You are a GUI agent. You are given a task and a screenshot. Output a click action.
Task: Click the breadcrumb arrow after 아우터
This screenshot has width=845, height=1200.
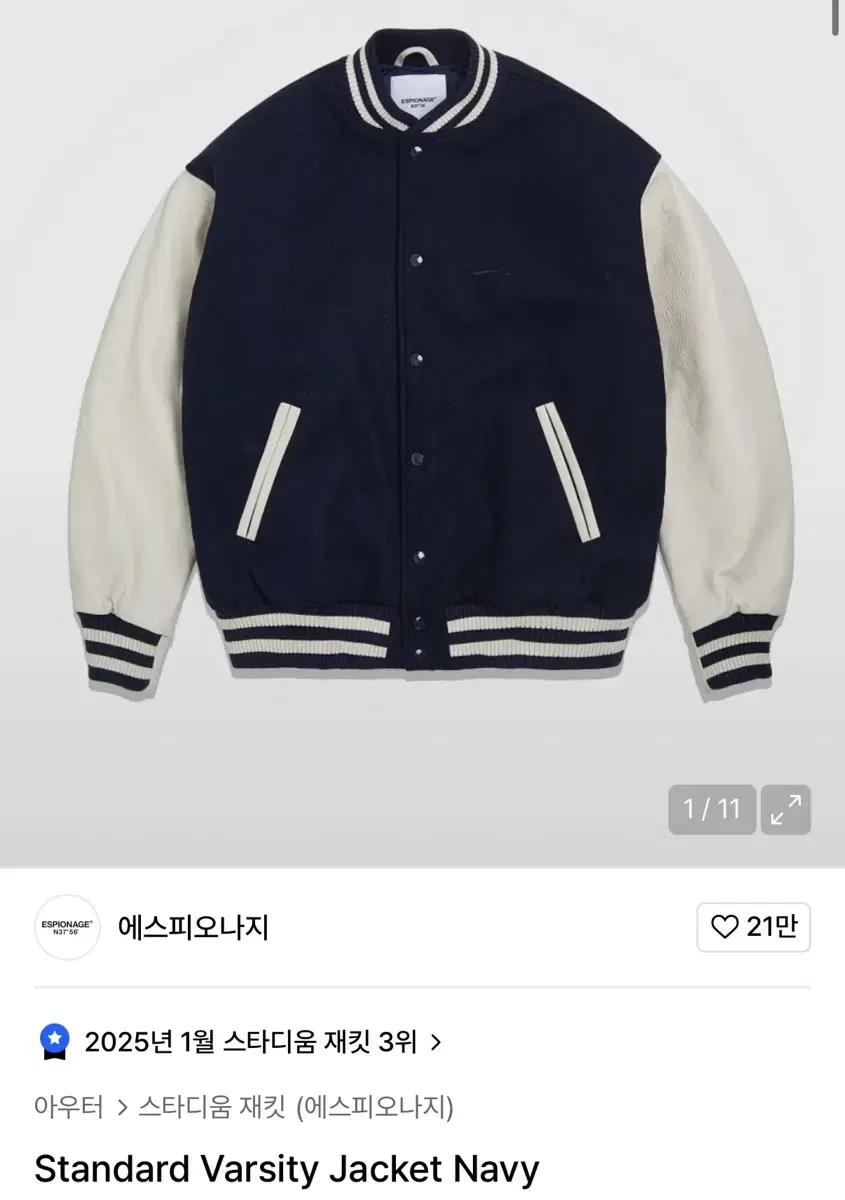[123, 1106]
